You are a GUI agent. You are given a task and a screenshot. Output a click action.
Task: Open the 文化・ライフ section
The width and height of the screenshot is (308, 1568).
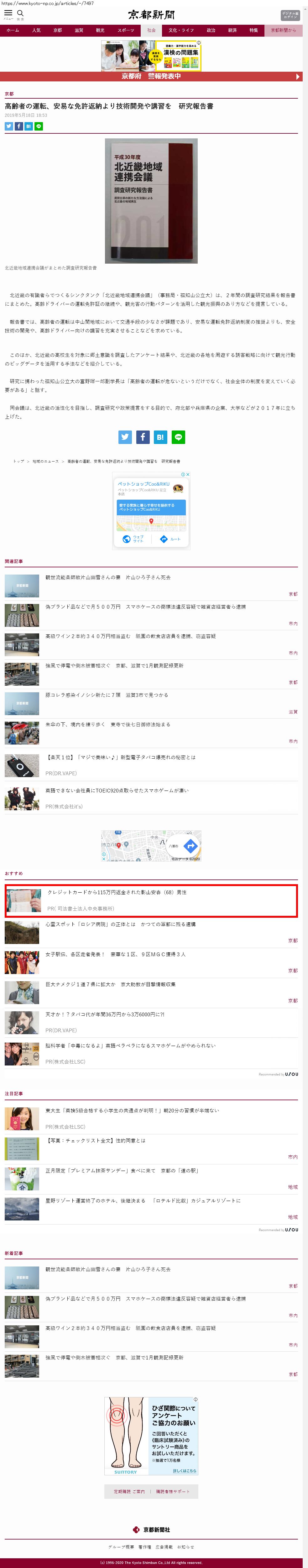[181, 30]
